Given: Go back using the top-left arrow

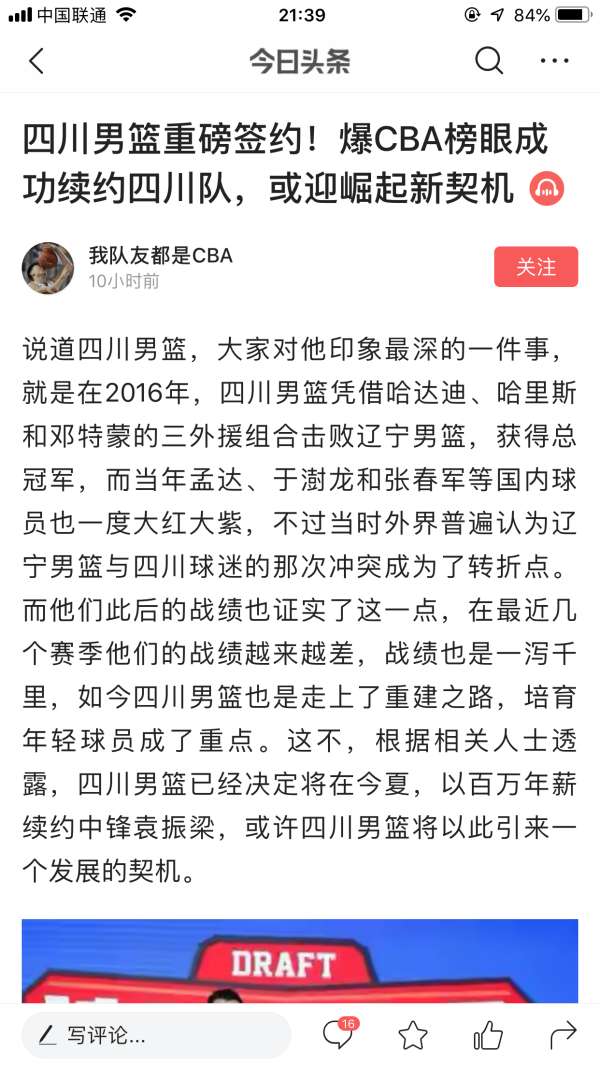Looking at the screenshot, I should 36,61.
